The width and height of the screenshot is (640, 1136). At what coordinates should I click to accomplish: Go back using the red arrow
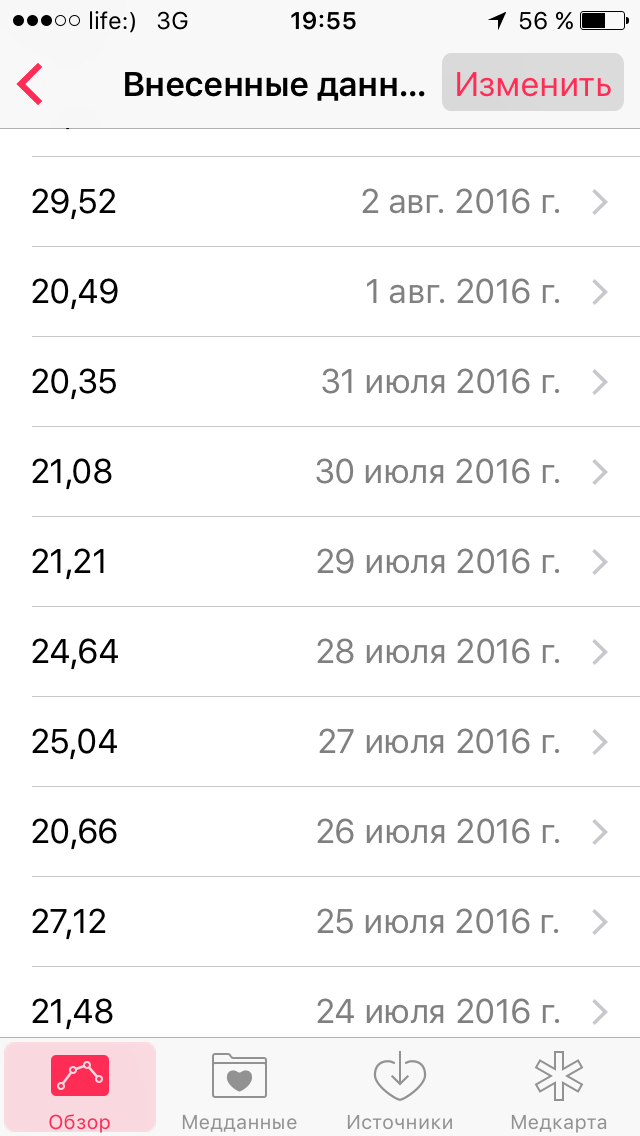[x=30, y=84]
